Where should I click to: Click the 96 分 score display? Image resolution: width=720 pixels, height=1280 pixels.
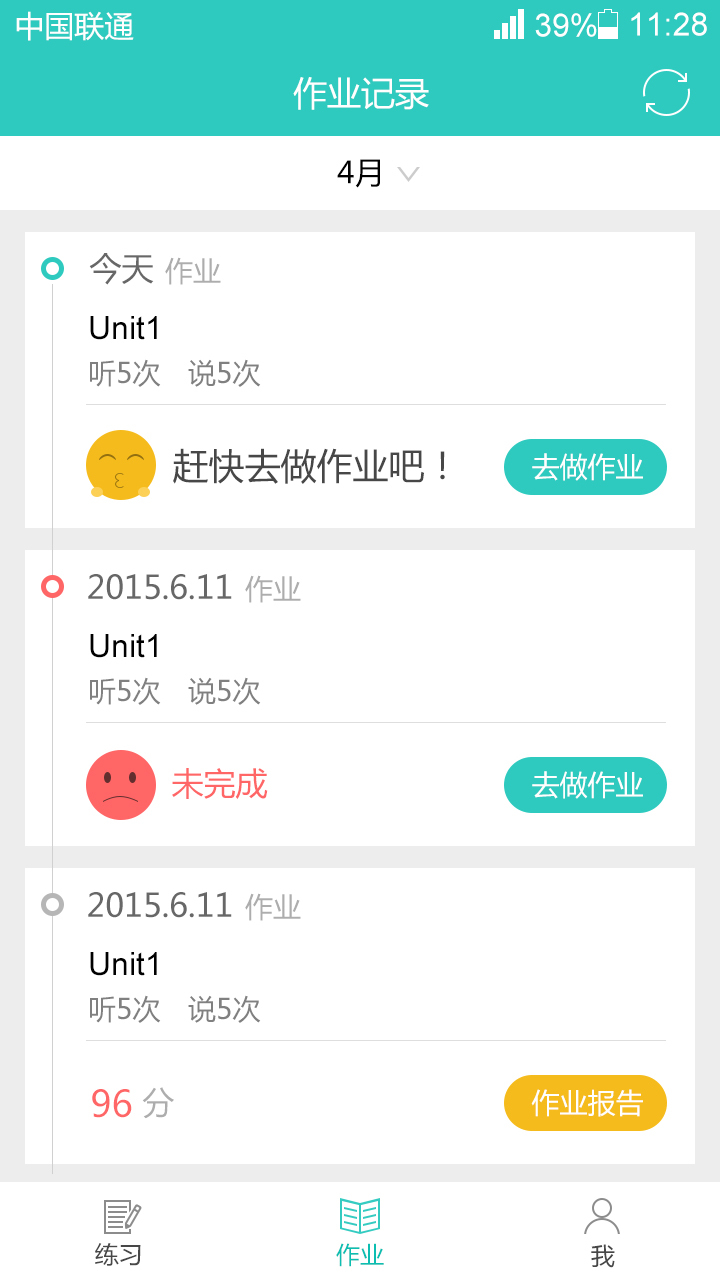(x=130, y=1103)
